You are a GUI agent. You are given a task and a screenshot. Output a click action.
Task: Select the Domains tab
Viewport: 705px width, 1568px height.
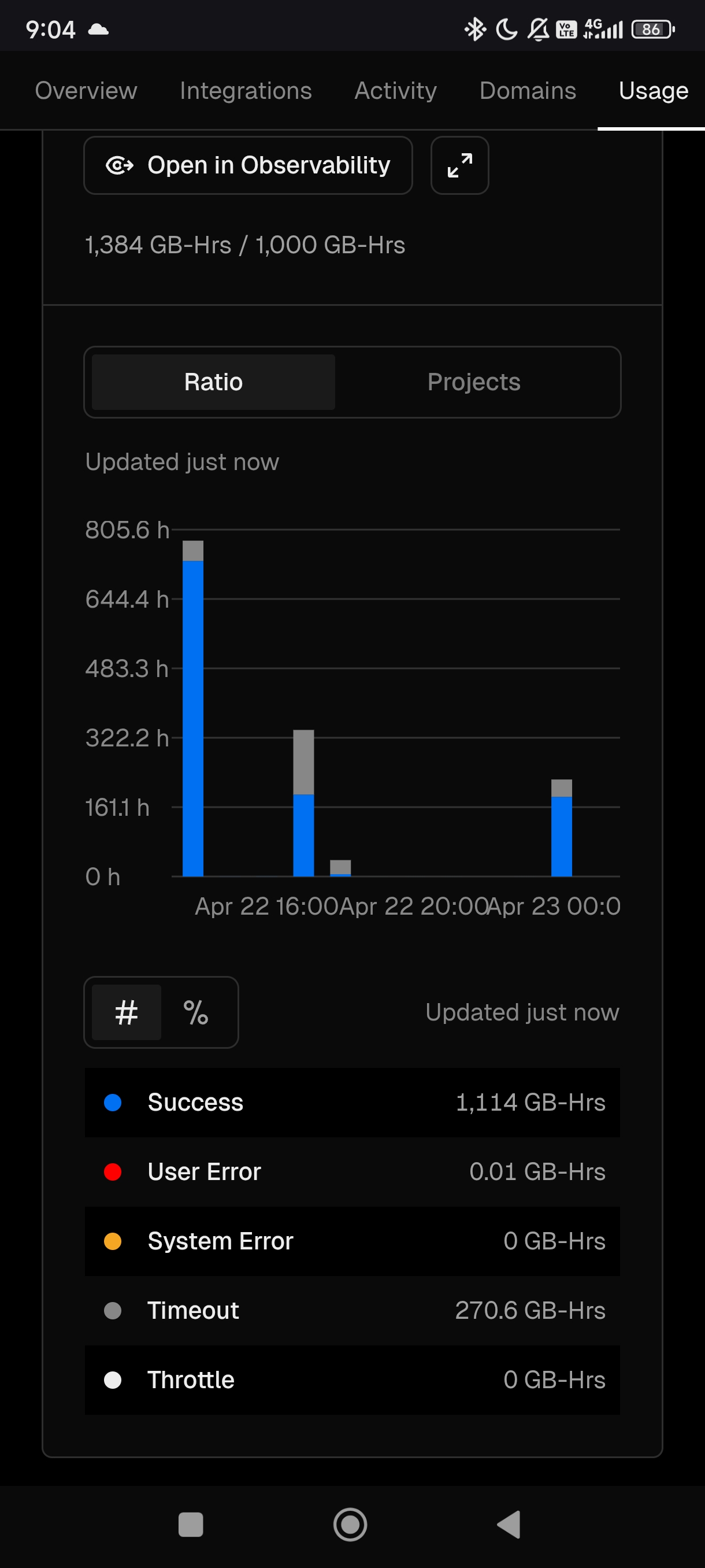point(527,91)
